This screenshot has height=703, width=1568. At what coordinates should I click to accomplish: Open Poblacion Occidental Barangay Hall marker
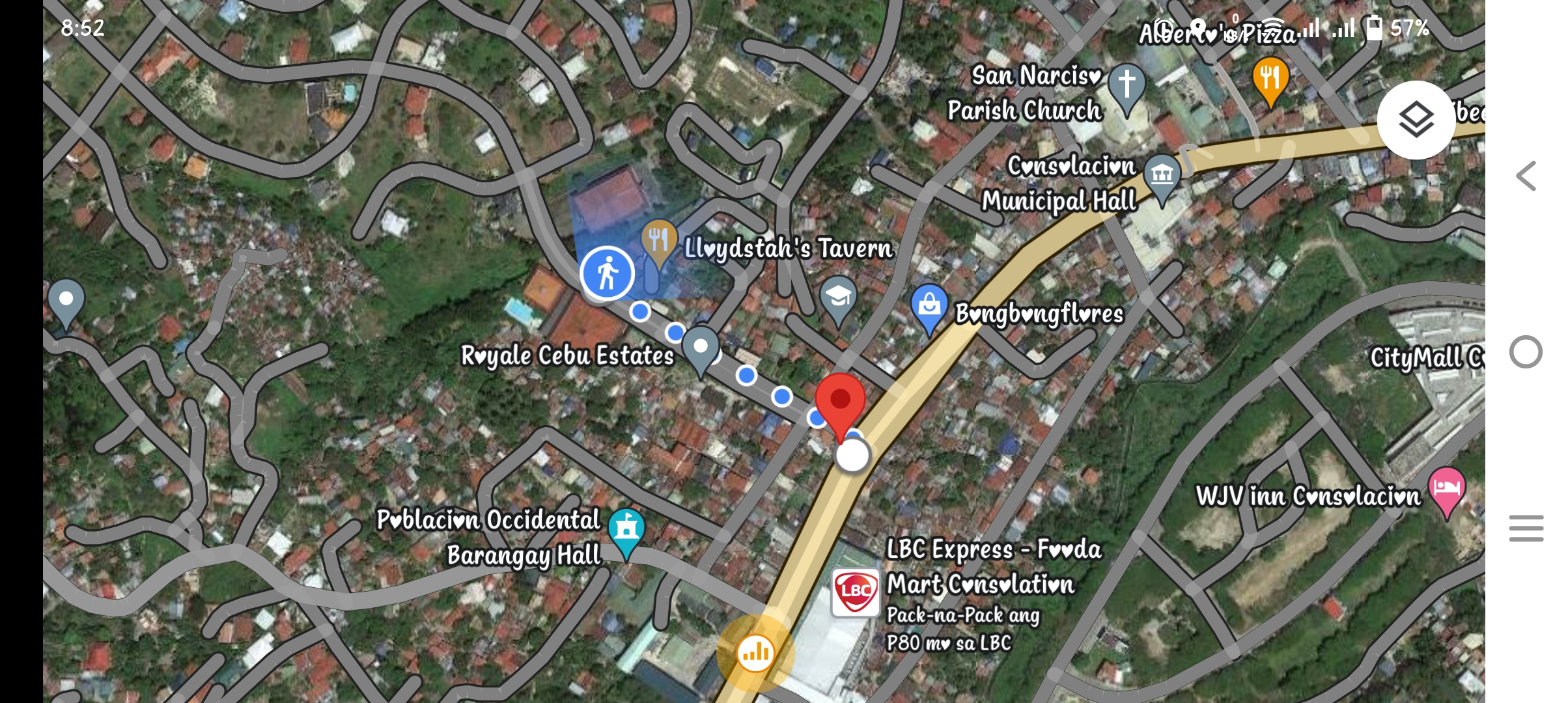click(x=626, y=529)
